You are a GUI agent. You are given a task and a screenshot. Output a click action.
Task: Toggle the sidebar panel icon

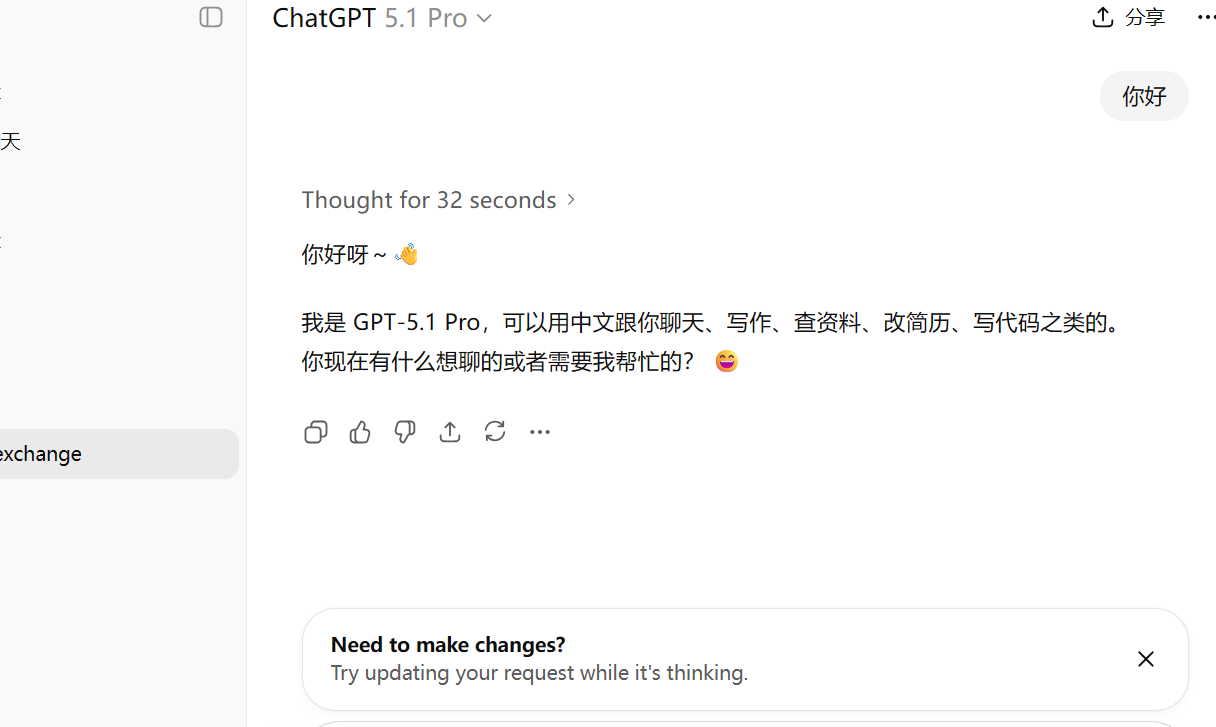point(211,17)
